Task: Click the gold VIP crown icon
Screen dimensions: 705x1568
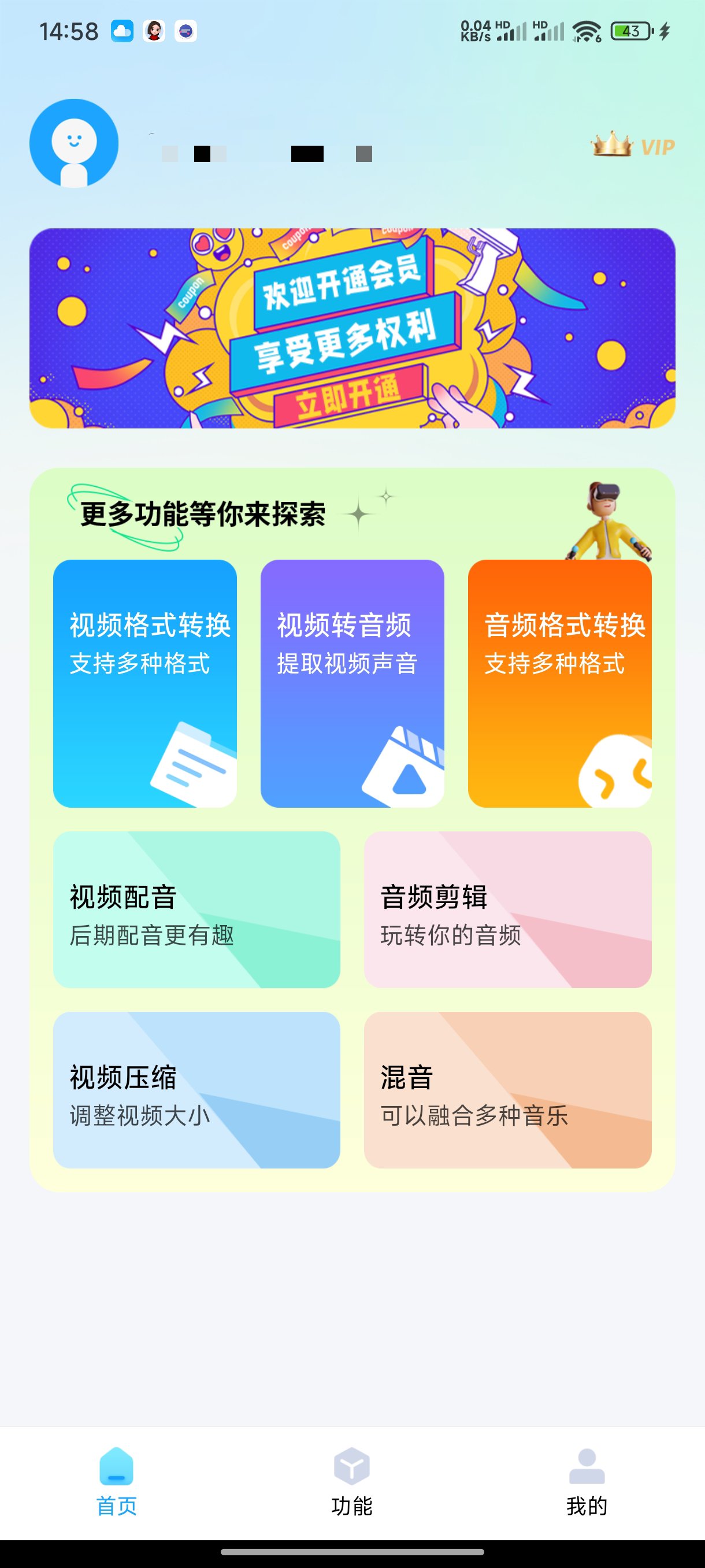Action: [x=611, y=146]
